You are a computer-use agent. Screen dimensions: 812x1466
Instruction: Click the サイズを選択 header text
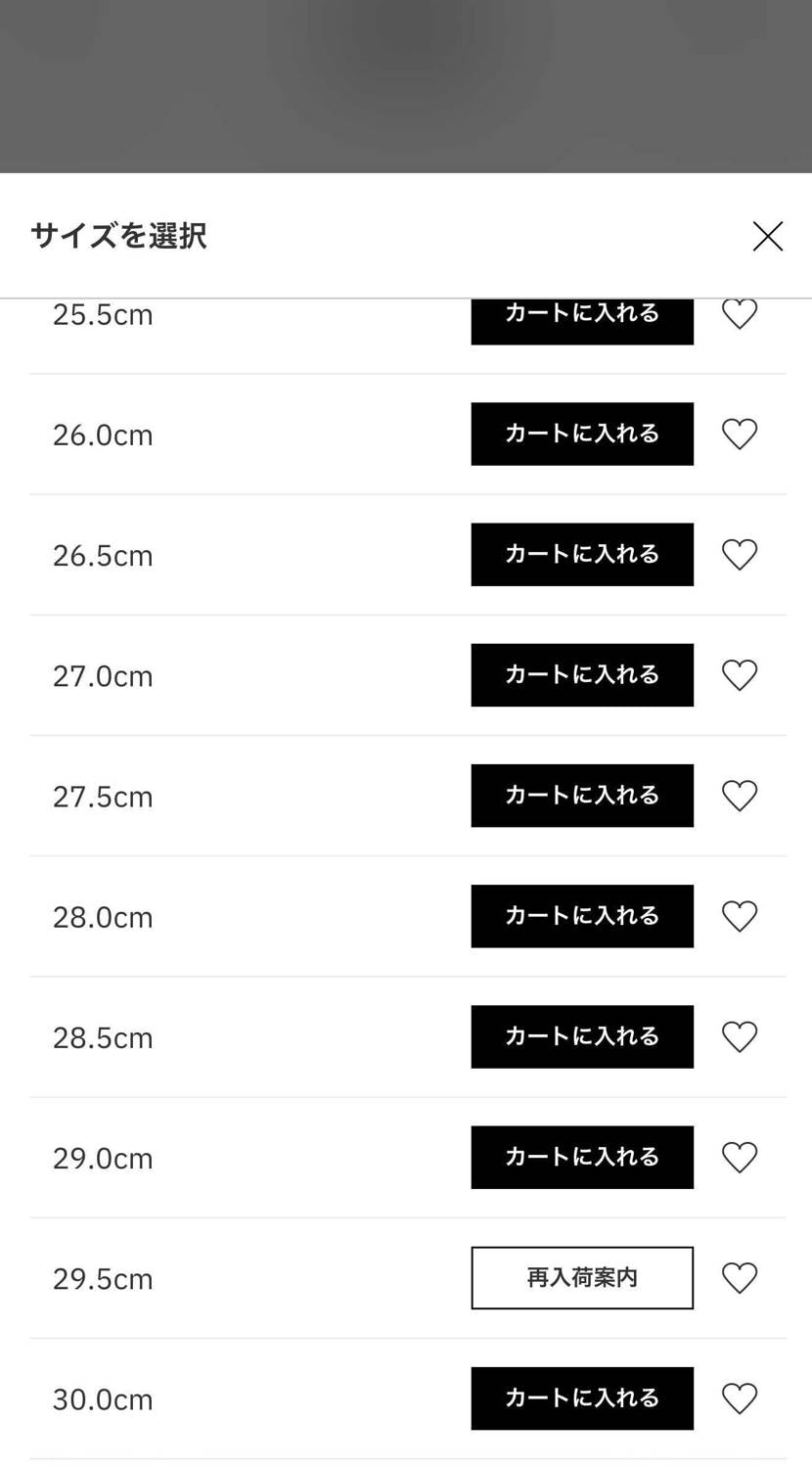[116, 236]
